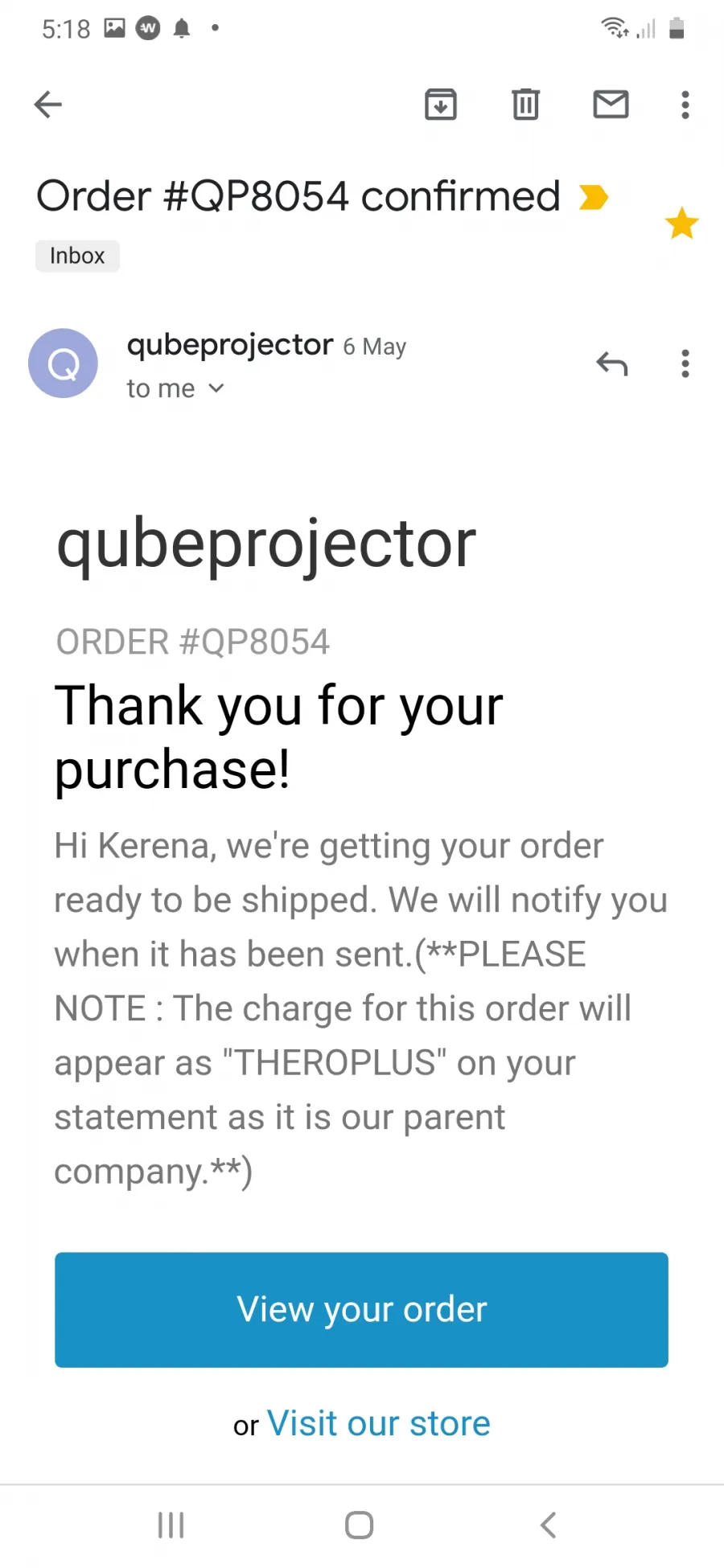This screenshot has width=724, height=1568.
Task: Toggle the yellow importance marker
Action: pyautogui.click(x=594, y=197)
